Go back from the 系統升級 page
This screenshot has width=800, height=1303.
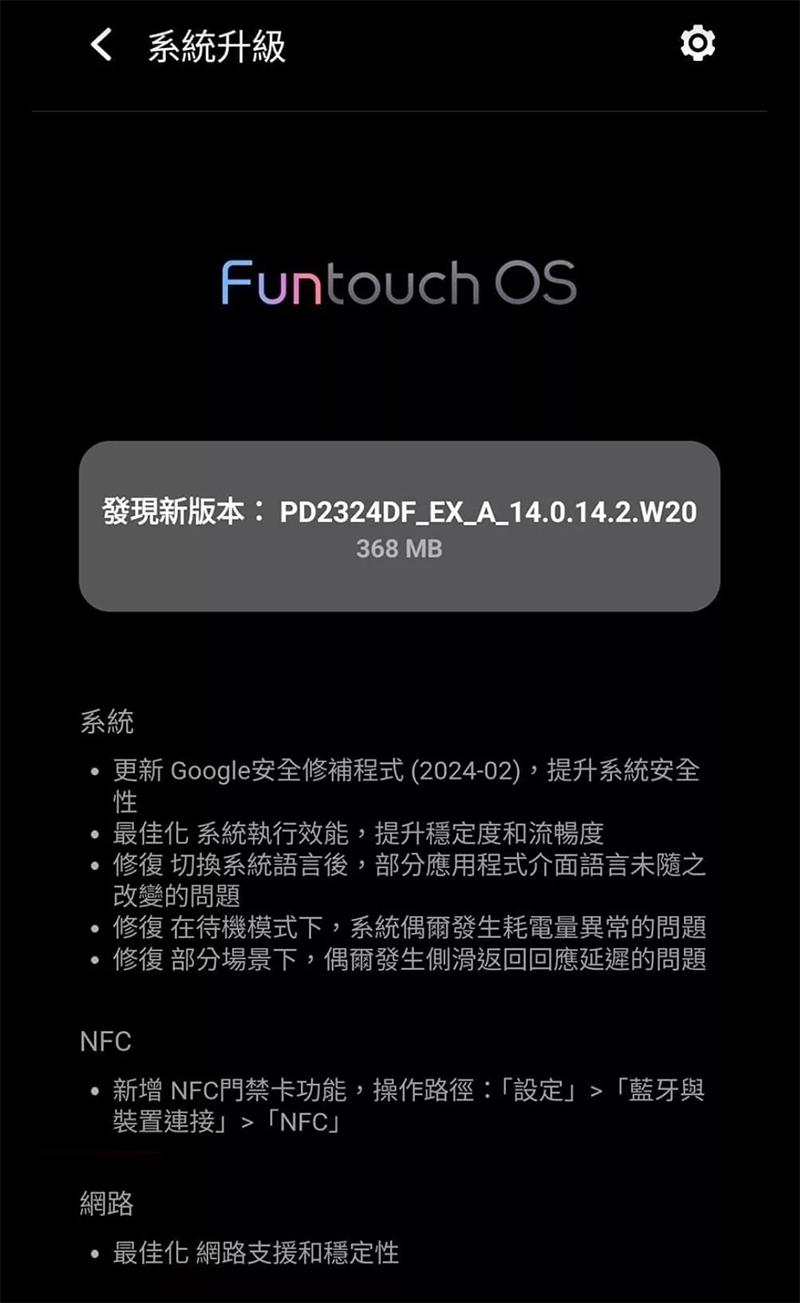tap(101, 45)
